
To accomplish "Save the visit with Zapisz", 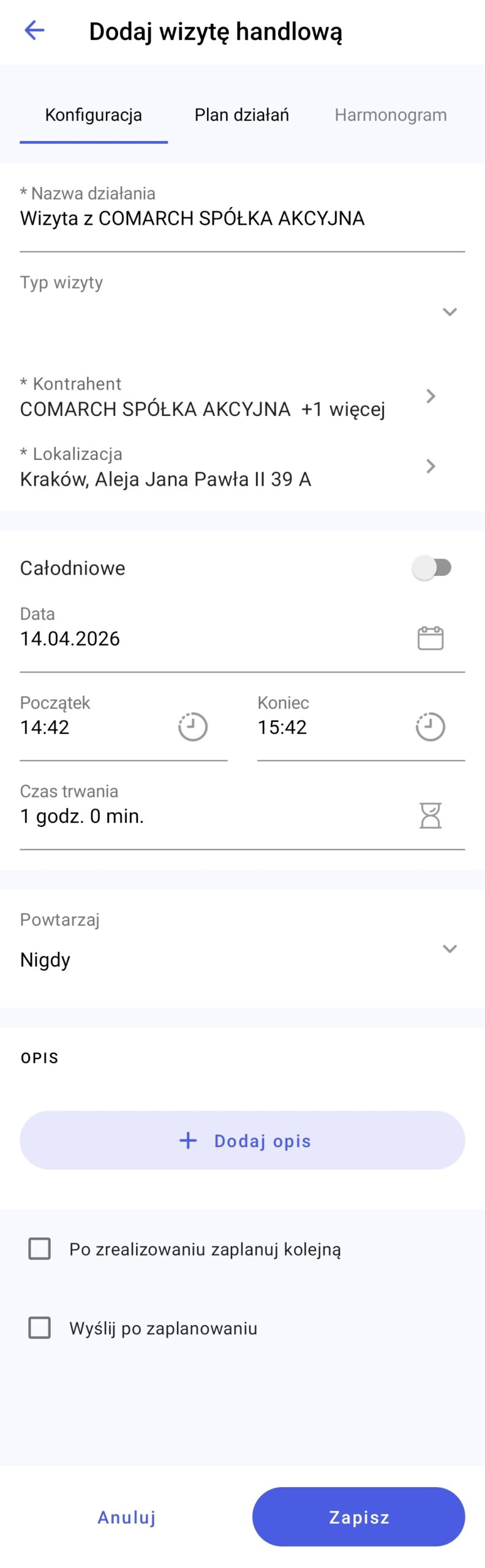I will (358, 1517).
